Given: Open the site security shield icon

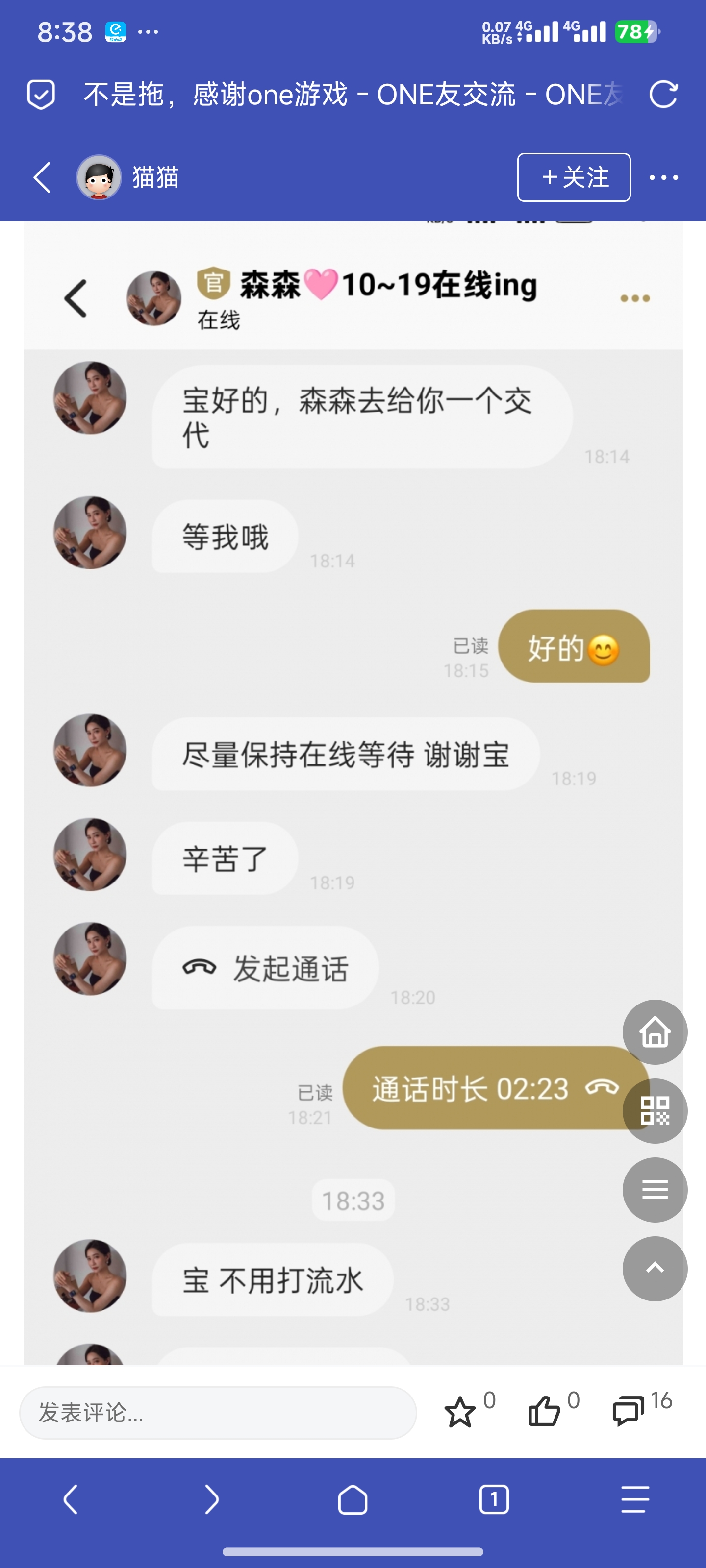Looking at the screenshot, I should point(41,95).
